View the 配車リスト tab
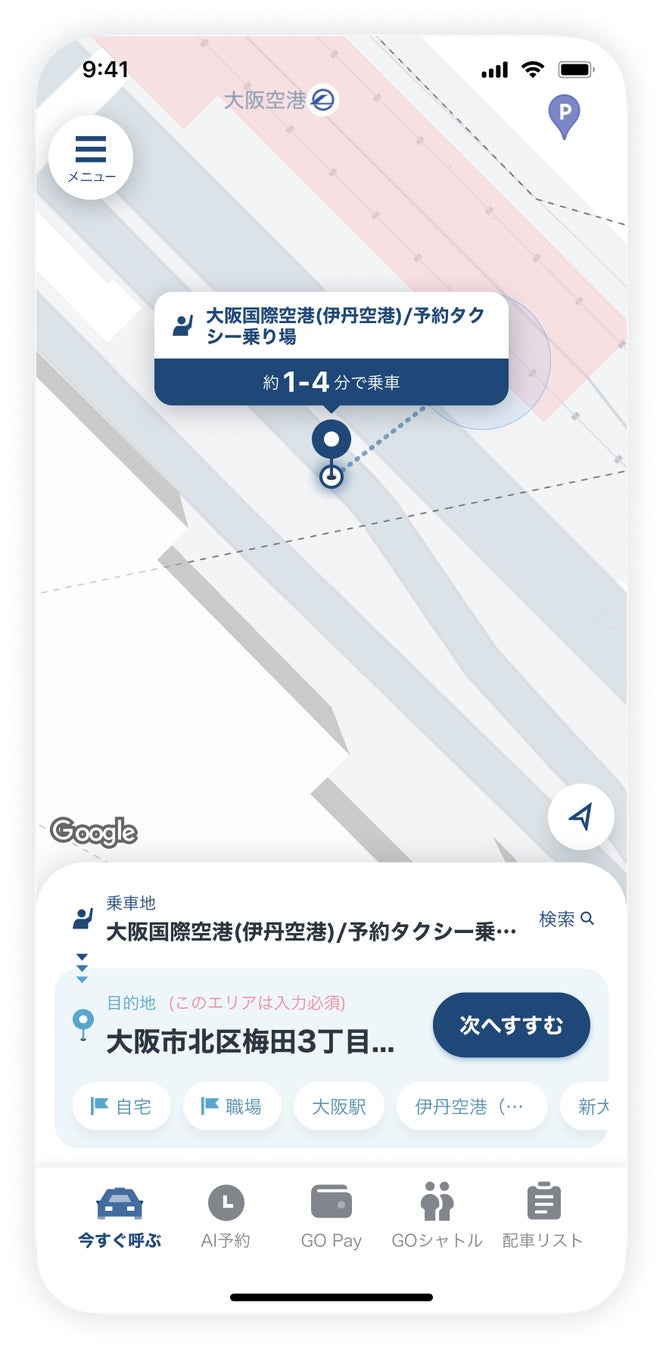663x1350 pixels. click(x=543, y=1217)
